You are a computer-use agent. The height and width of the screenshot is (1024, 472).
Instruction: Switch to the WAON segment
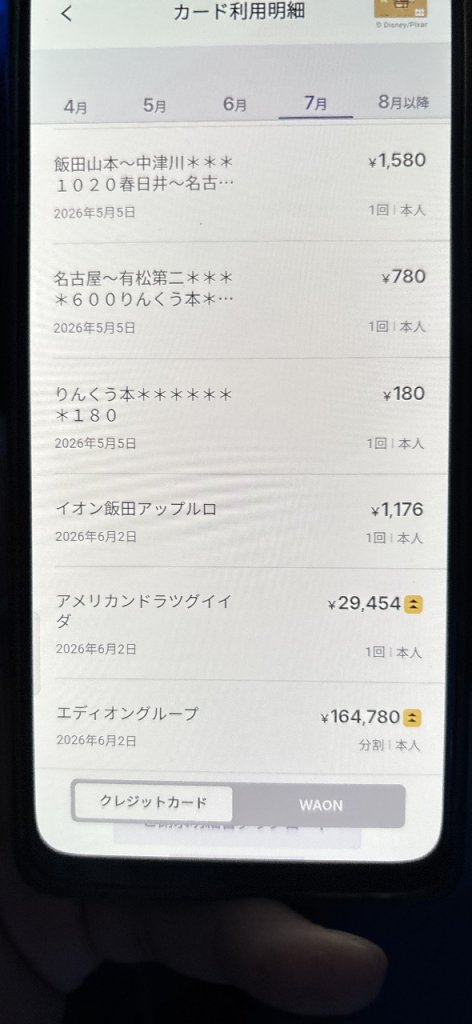point(320,805)
